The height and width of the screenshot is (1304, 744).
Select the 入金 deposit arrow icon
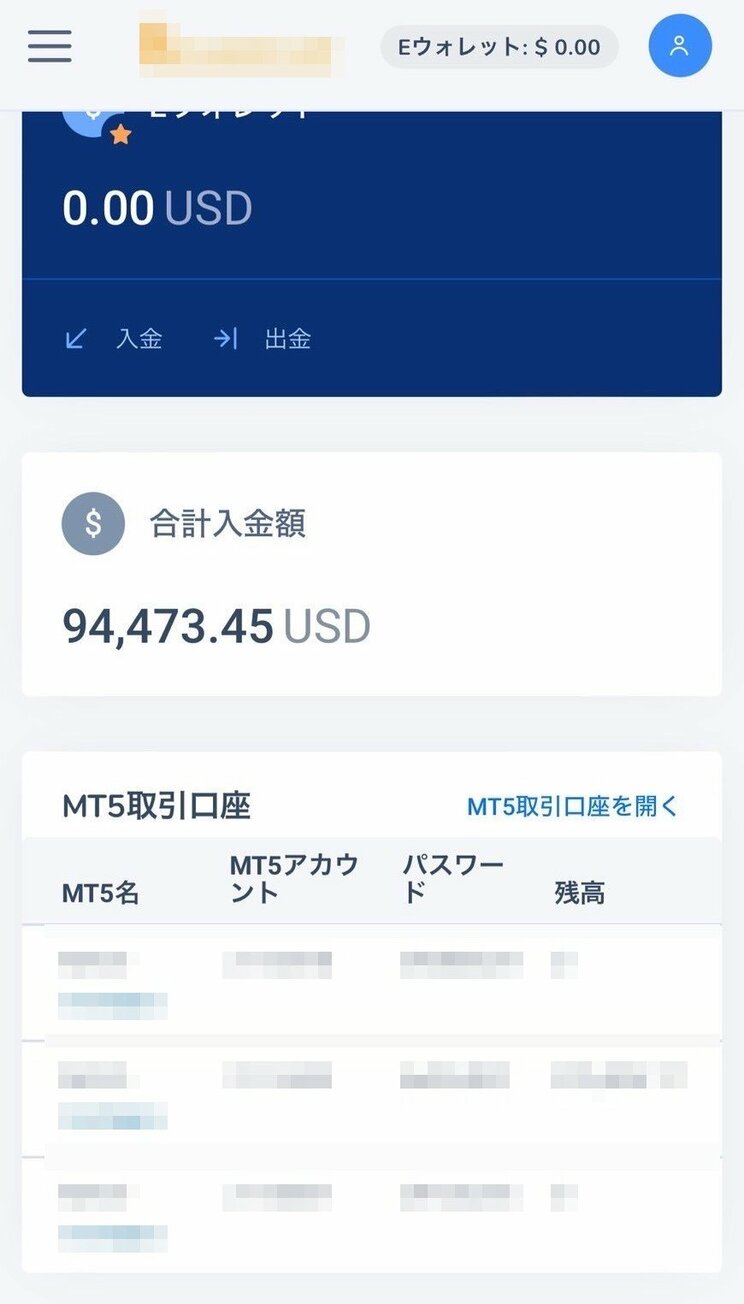point(73,338)
